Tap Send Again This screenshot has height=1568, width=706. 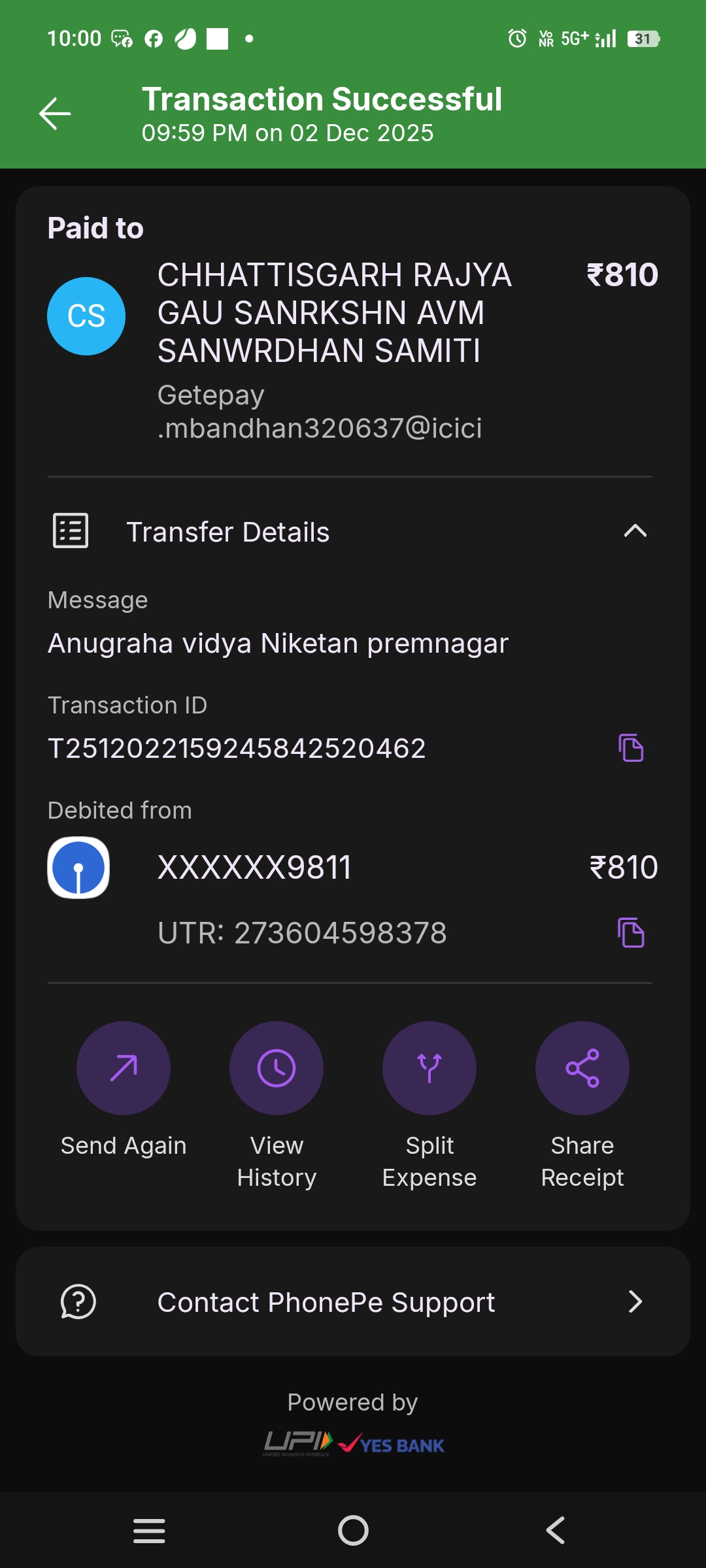(x=124, y=1068)
